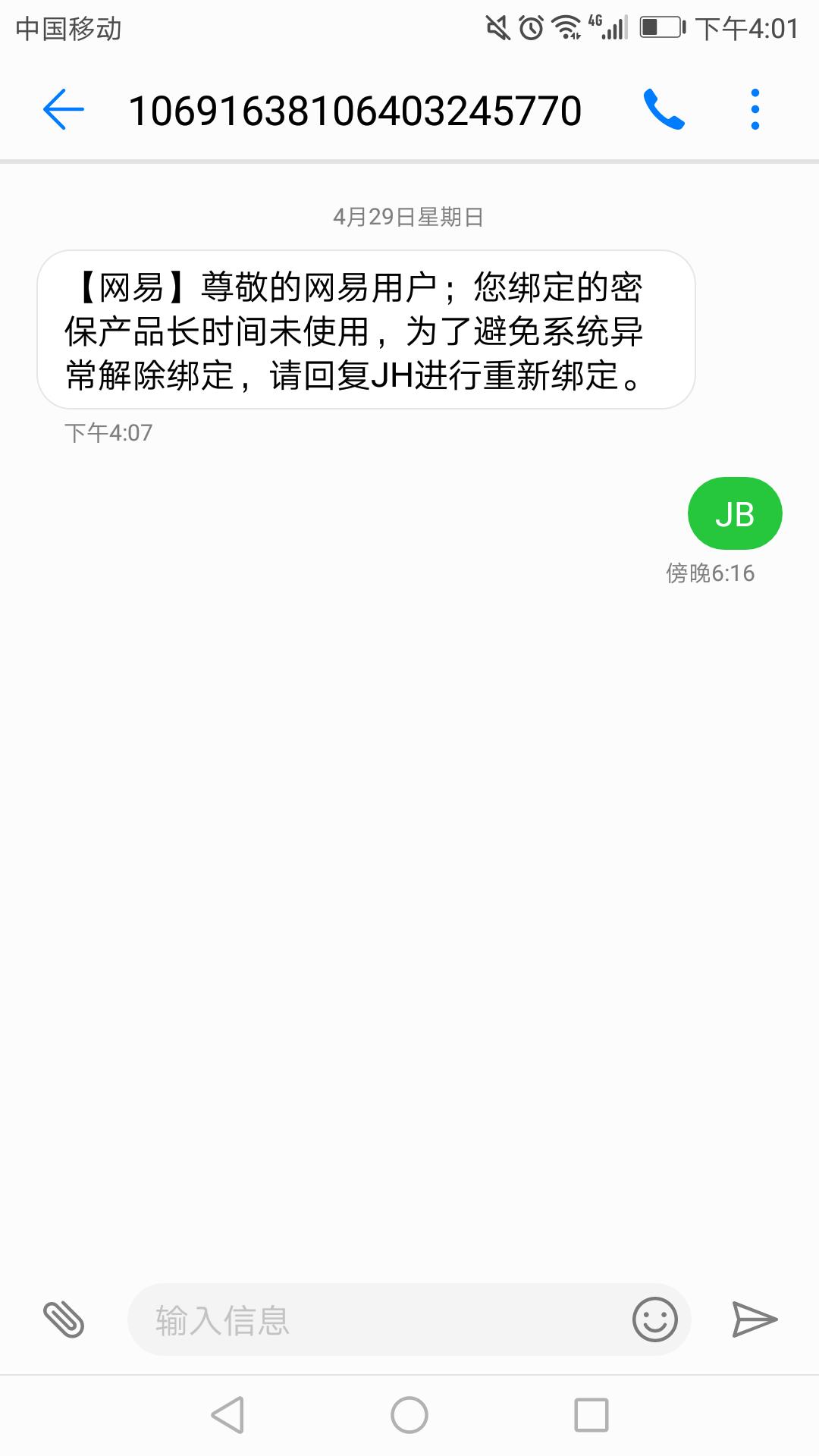Open the recent apps overview
Image resolution: width=819 pixels, height=1456 pixels.
point(591,1415)
